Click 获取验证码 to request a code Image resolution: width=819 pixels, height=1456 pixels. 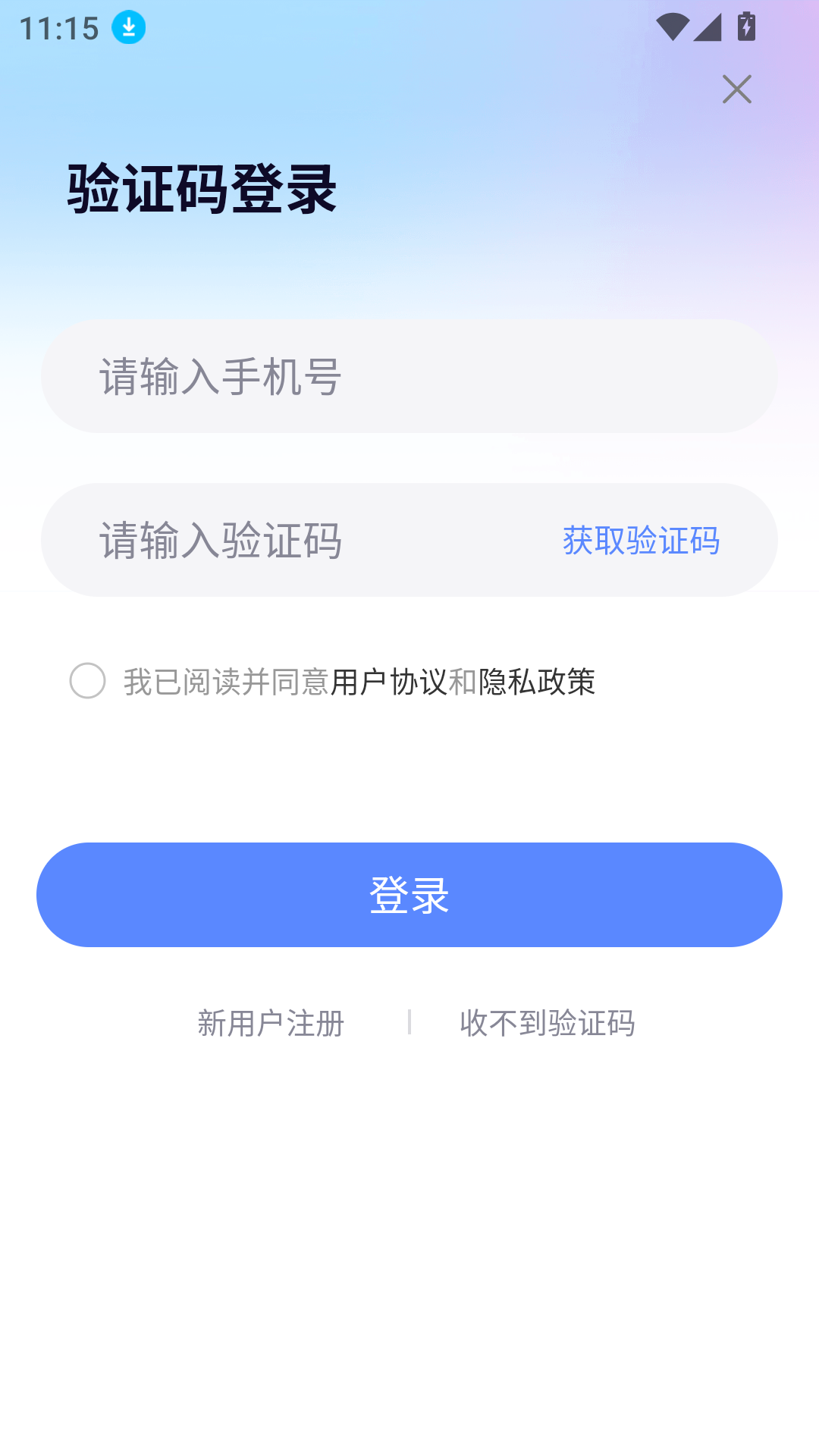[639, 541]
